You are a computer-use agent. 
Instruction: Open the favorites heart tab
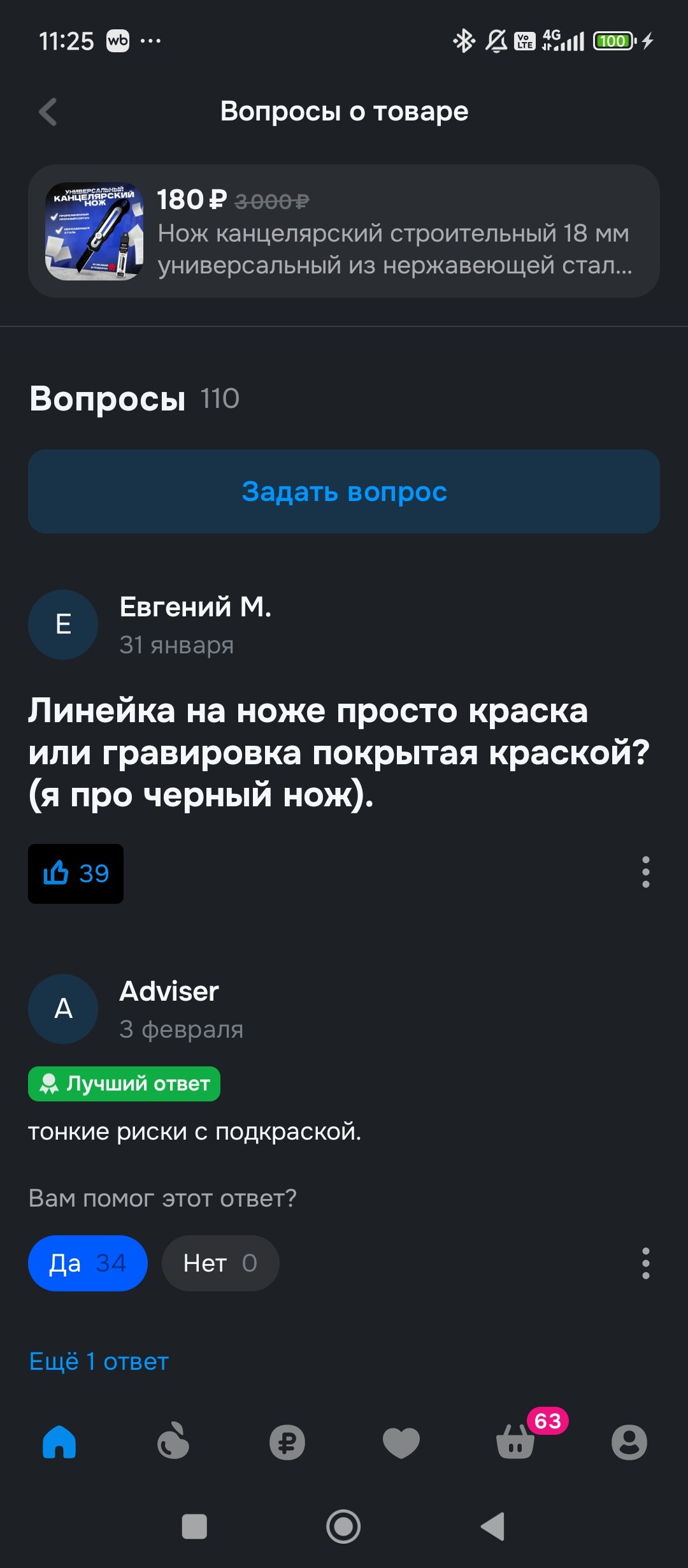[401, 1442]
